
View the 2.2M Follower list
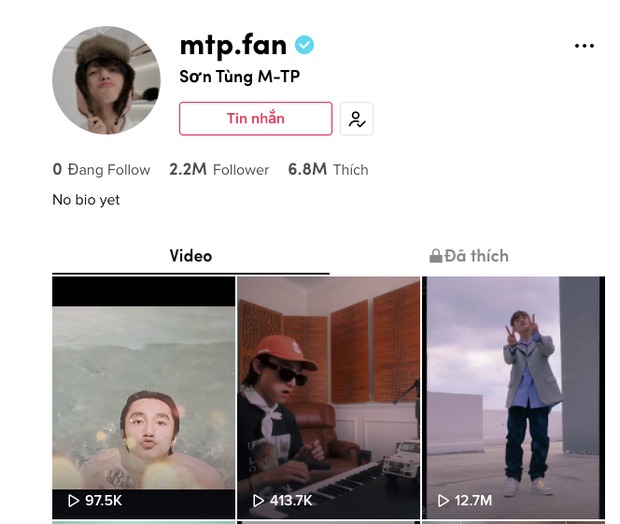(x=219, y=170)
